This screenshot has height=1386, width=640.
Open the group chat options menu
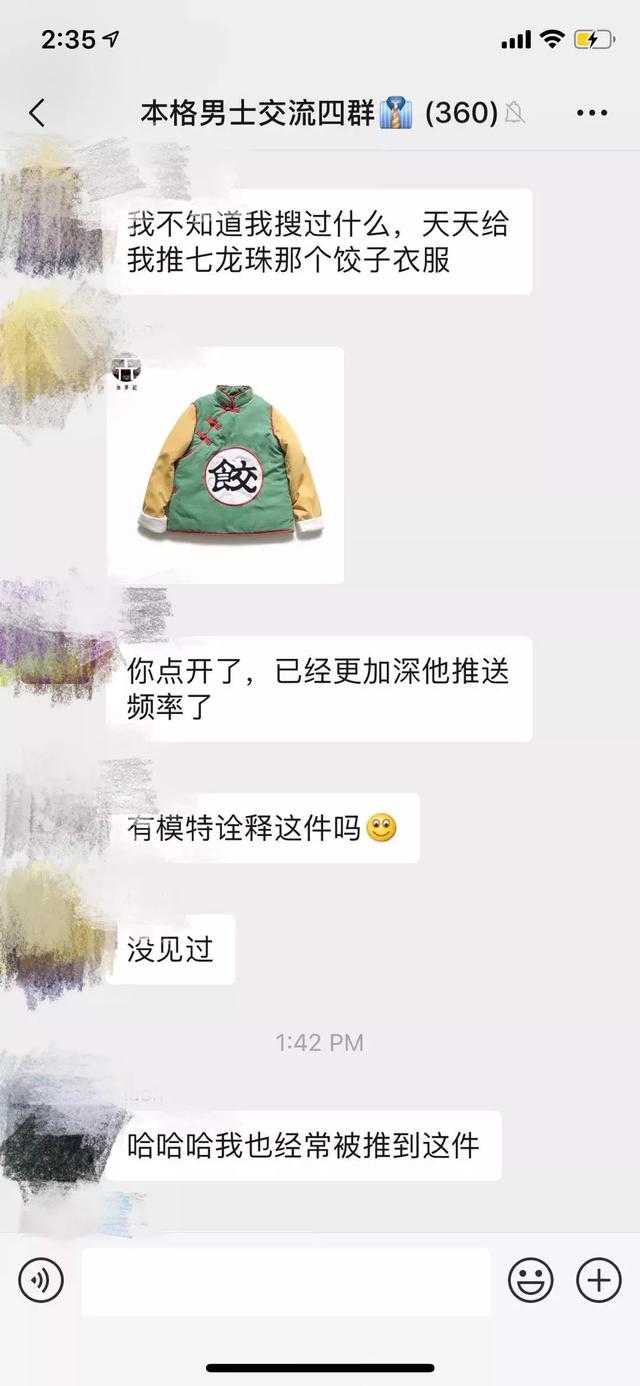coord(592,113)
